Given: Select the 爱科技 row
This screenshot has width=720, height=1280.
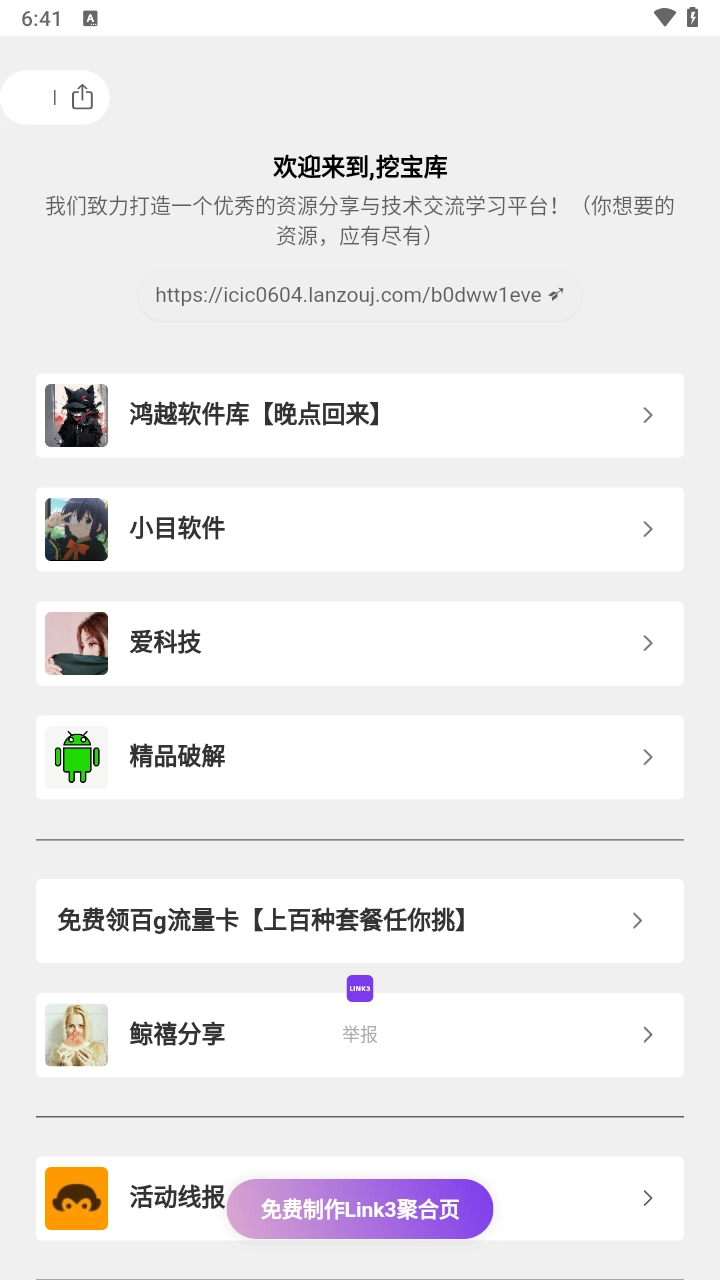Looking at the screenshot, I should (359, 643).
